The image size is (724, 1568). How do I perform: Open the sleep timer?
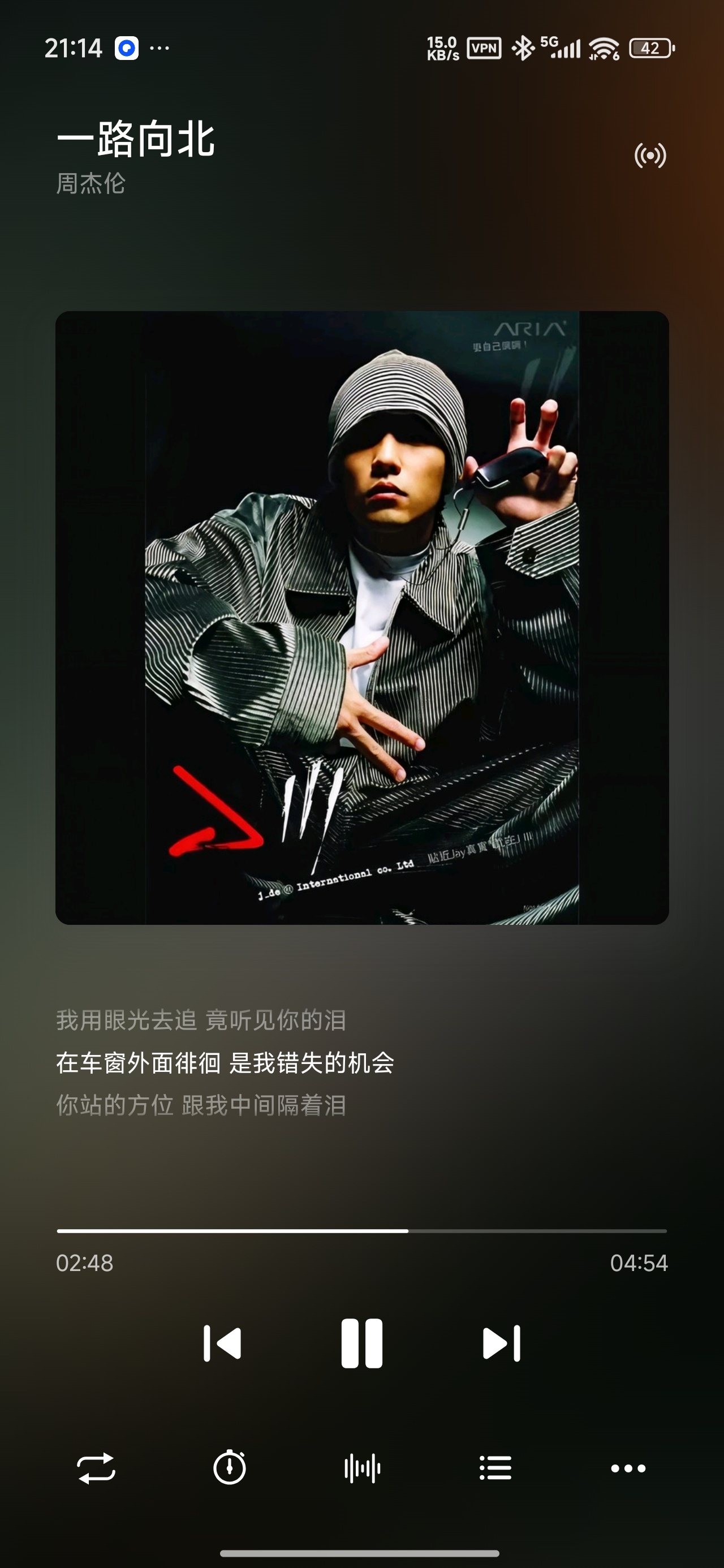(x=230, y=1467)
